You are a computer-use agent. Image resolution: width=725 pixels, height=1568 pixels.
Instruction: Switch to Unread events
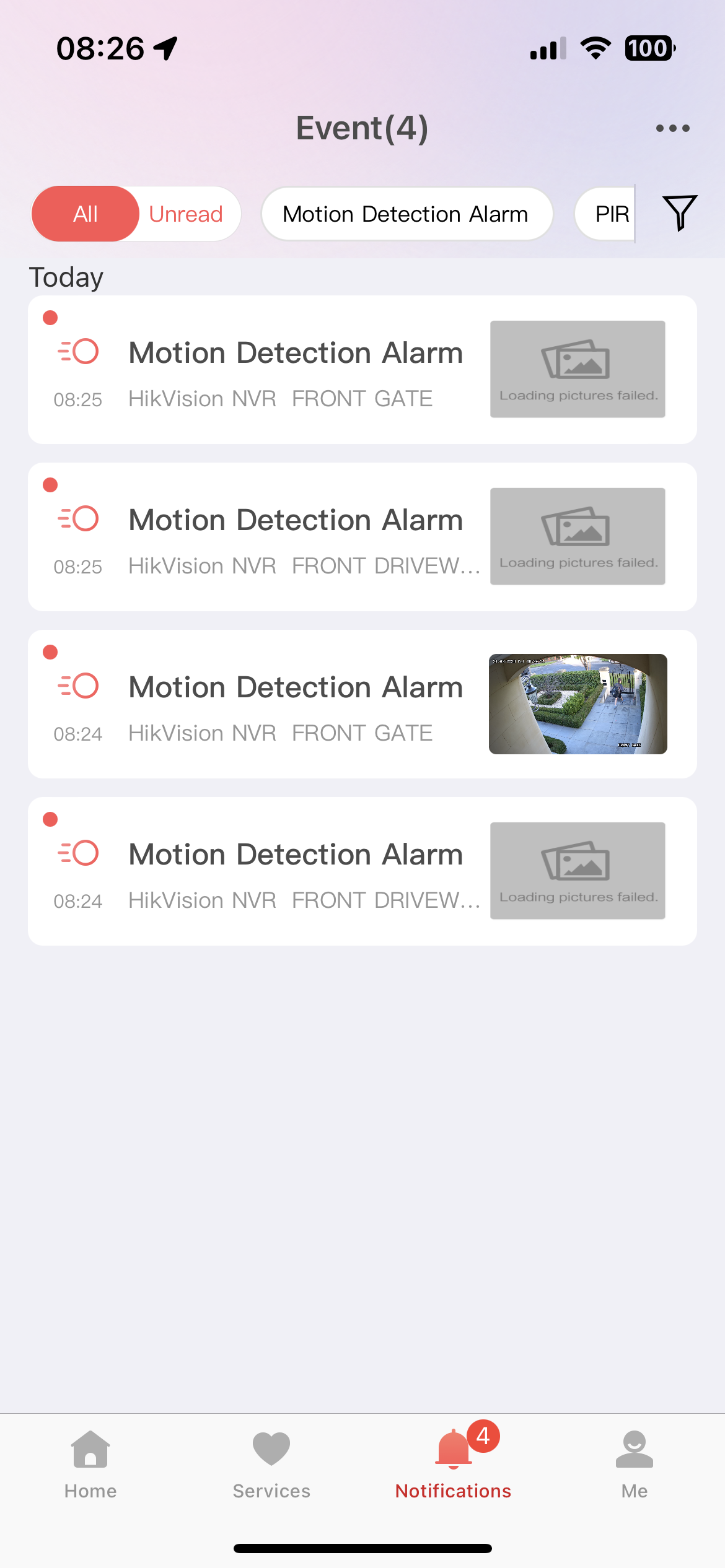point(186,214)
